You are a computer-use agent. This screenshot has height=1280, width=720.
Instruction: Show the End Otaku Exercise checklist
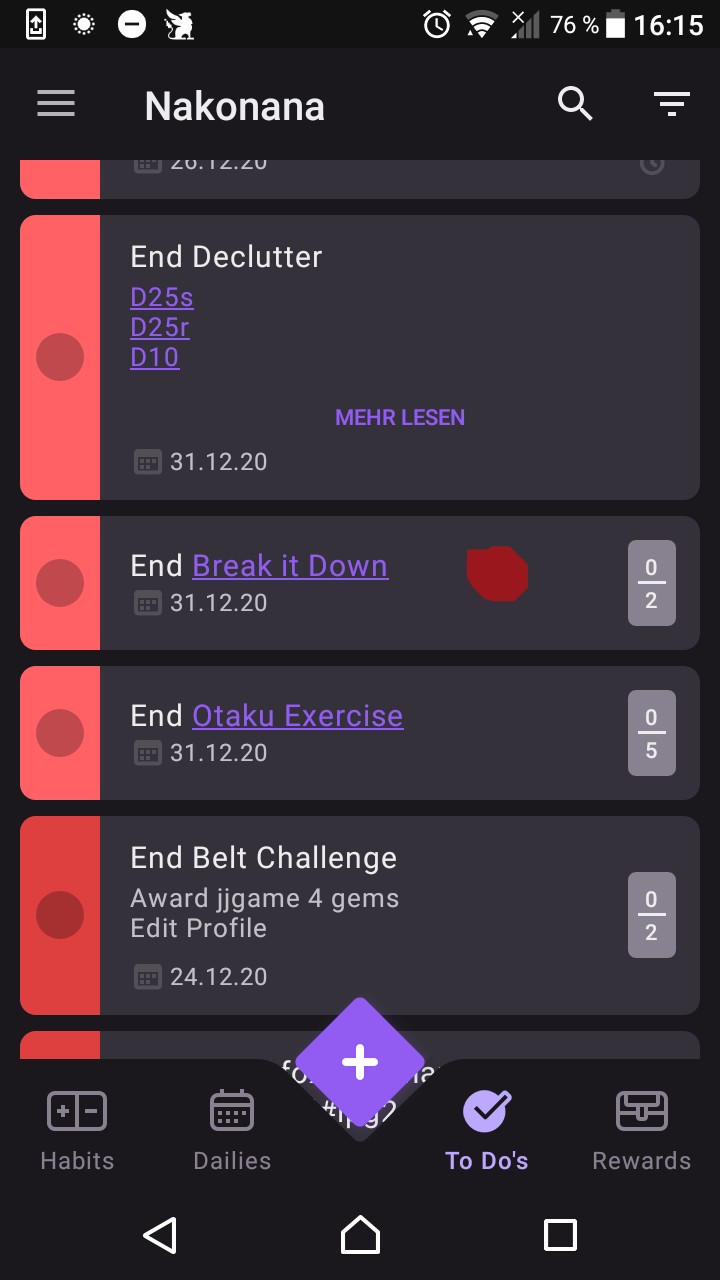[651, 733]
